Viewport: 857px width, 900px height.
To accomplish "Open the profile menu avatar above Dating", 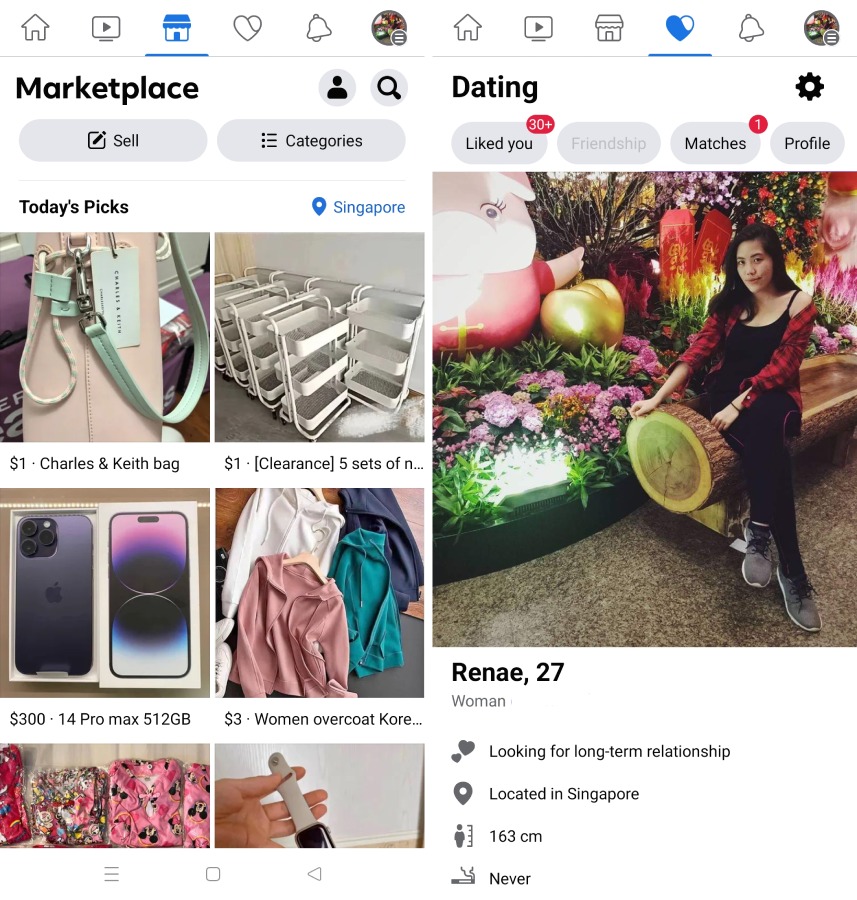I will (821, 28).
